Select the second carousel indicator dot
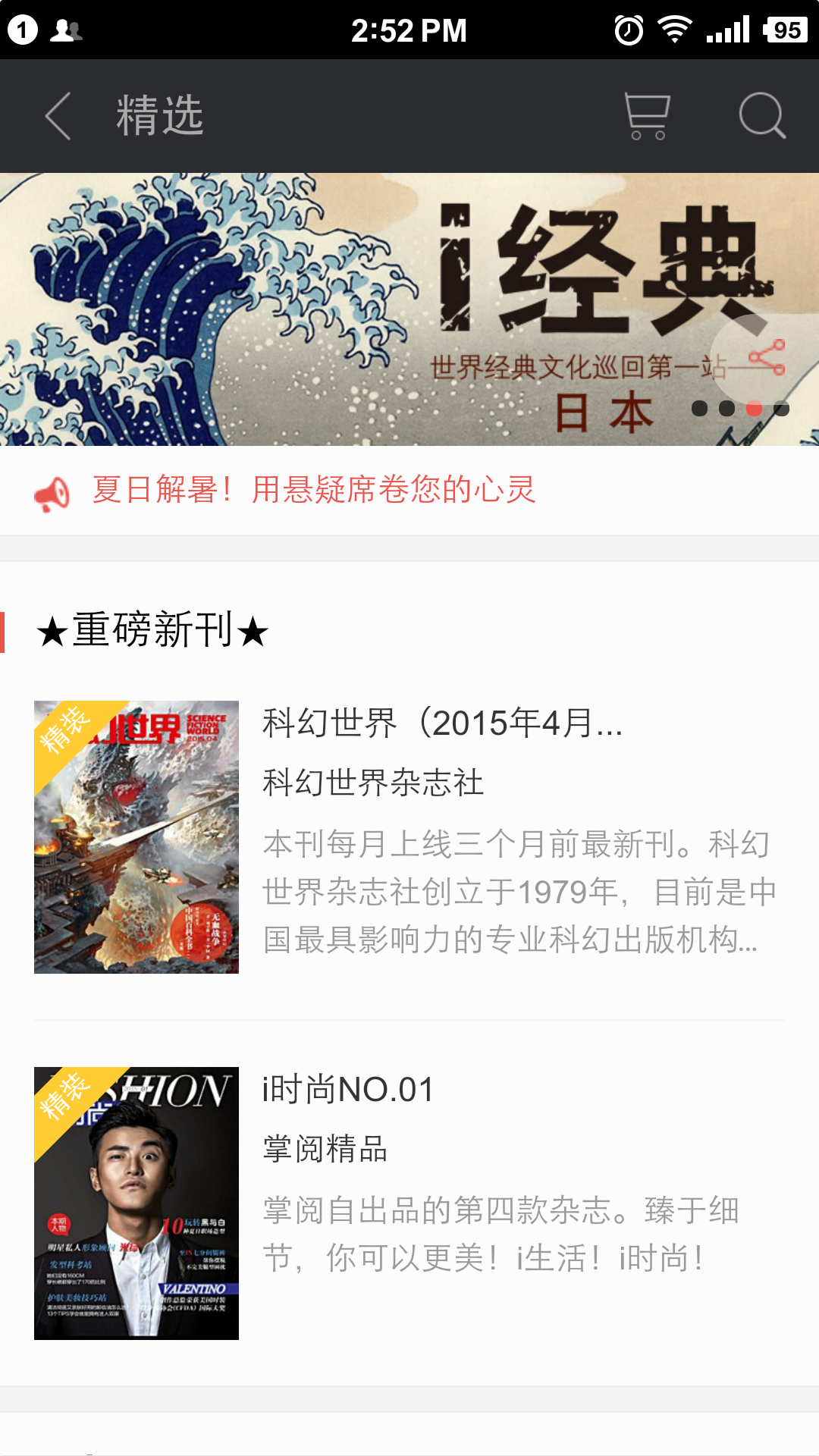 (726, 407)
